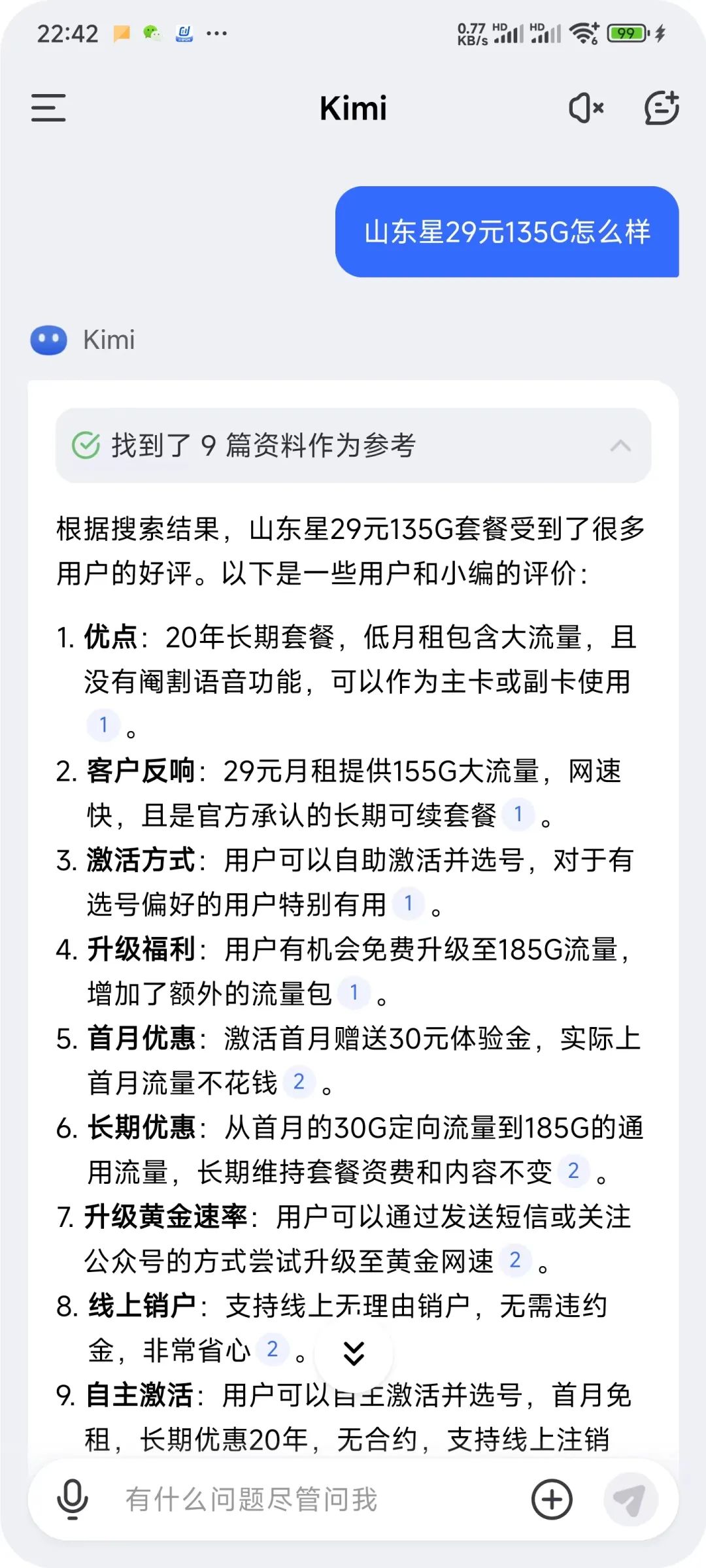The image size is (706, 1568).
Task: Focus the 有什么问题尽管问我 input field
Action: click(x=314, y=1499)
